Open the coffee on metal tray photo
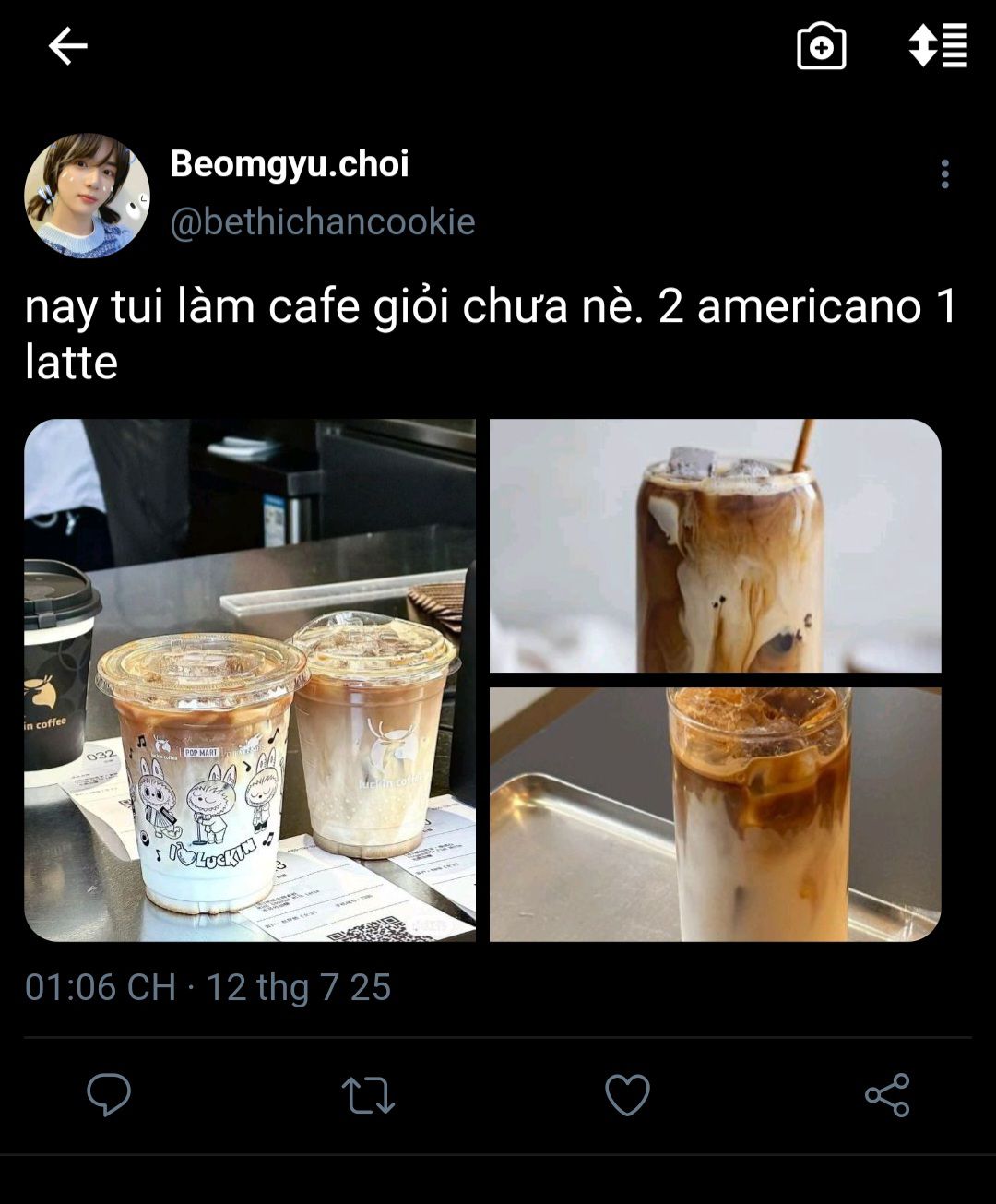 (x=715, y=814)
